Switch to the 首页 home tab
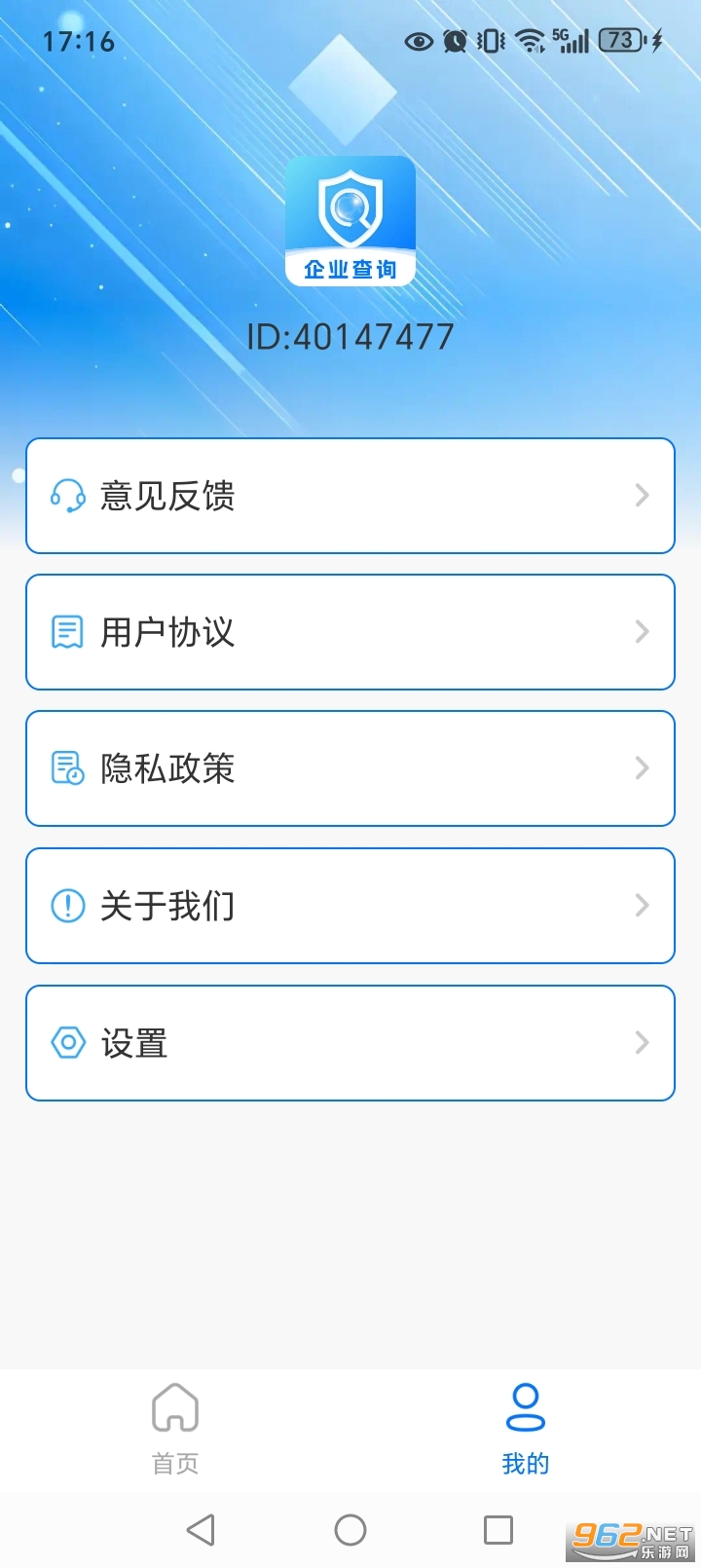 point(175,1429)
